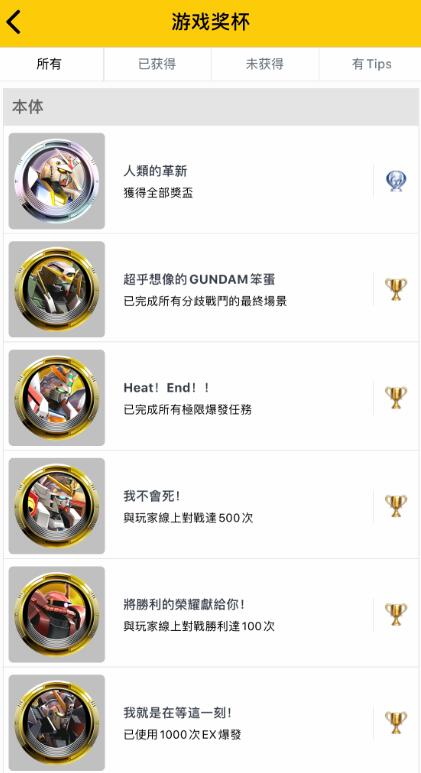Select the 所有 tab
Viewport: 421px width, 773px height.
pyautogui.click(x=51, y=64)
